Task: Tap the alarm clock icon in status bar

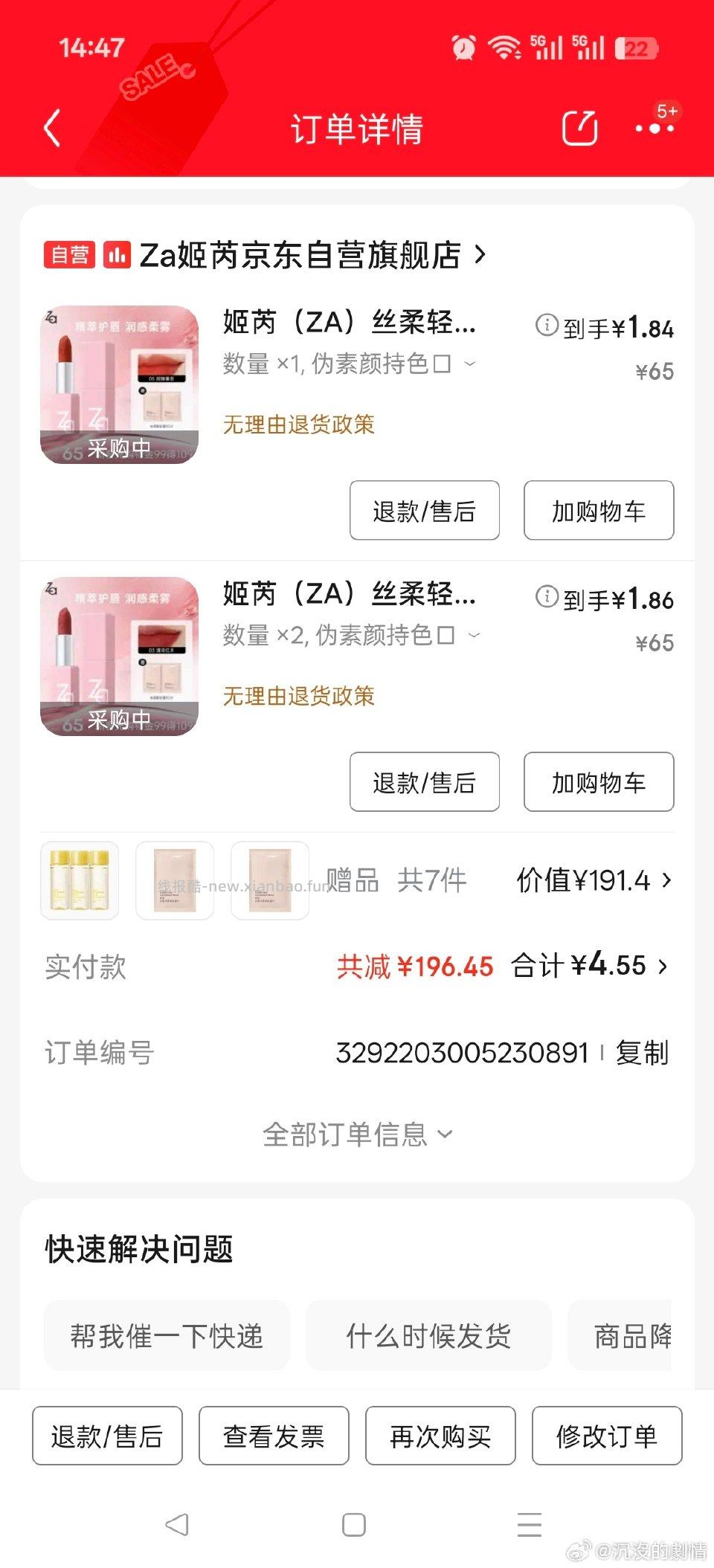Action: pyautogui.click(x=463, y=48)
